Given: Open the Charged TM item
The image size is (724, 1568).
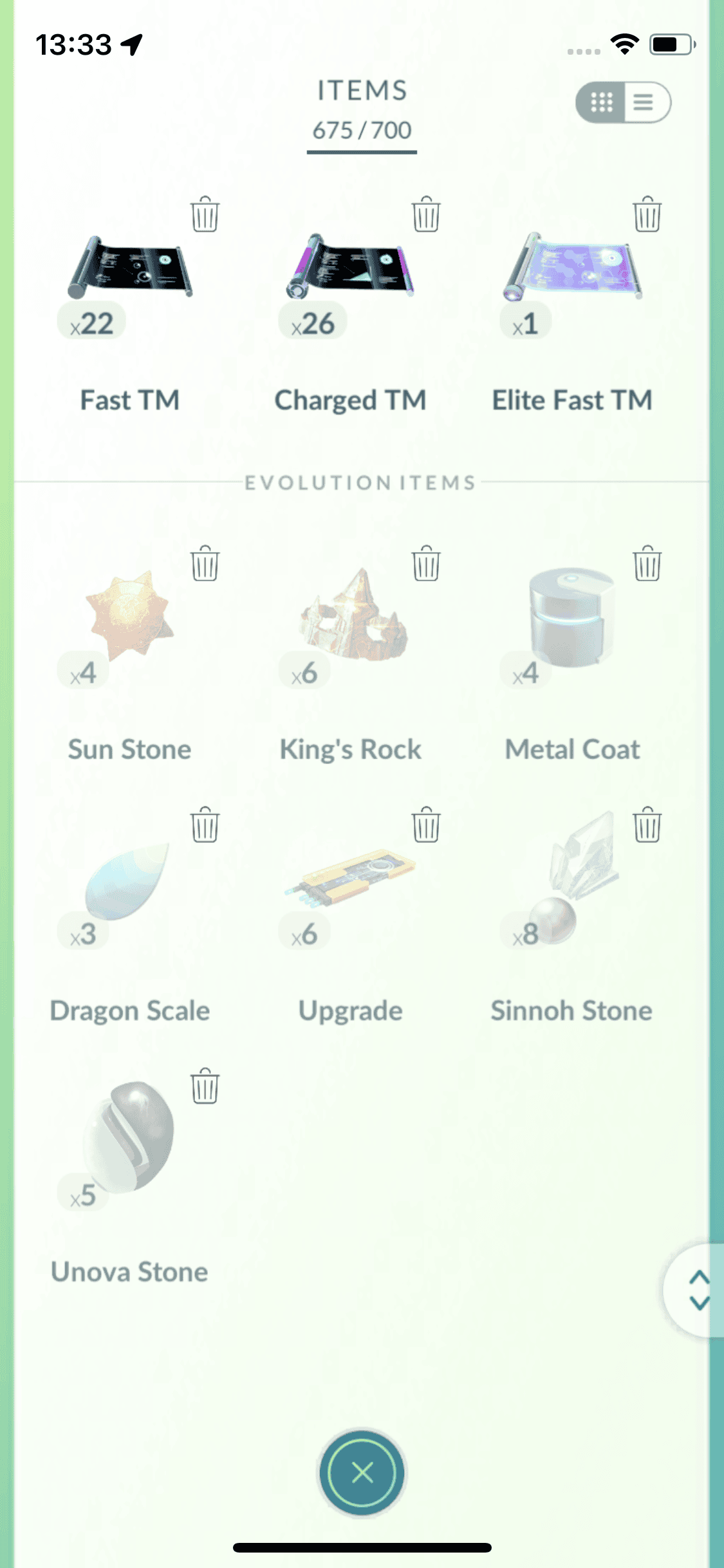Looking at the screenshot, I should [x=351, y=270].
